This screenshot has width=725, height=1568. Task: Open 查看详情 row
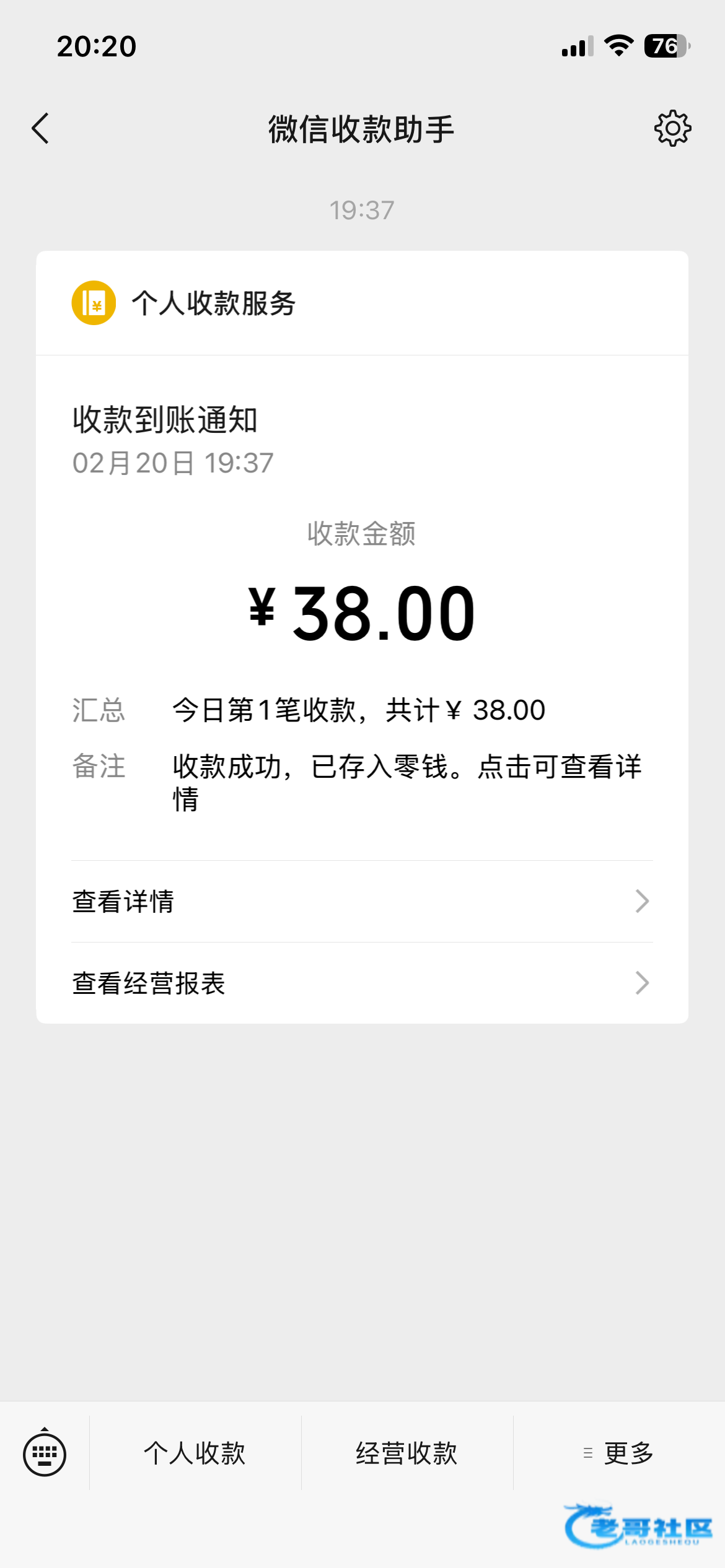tap(362, 902)
